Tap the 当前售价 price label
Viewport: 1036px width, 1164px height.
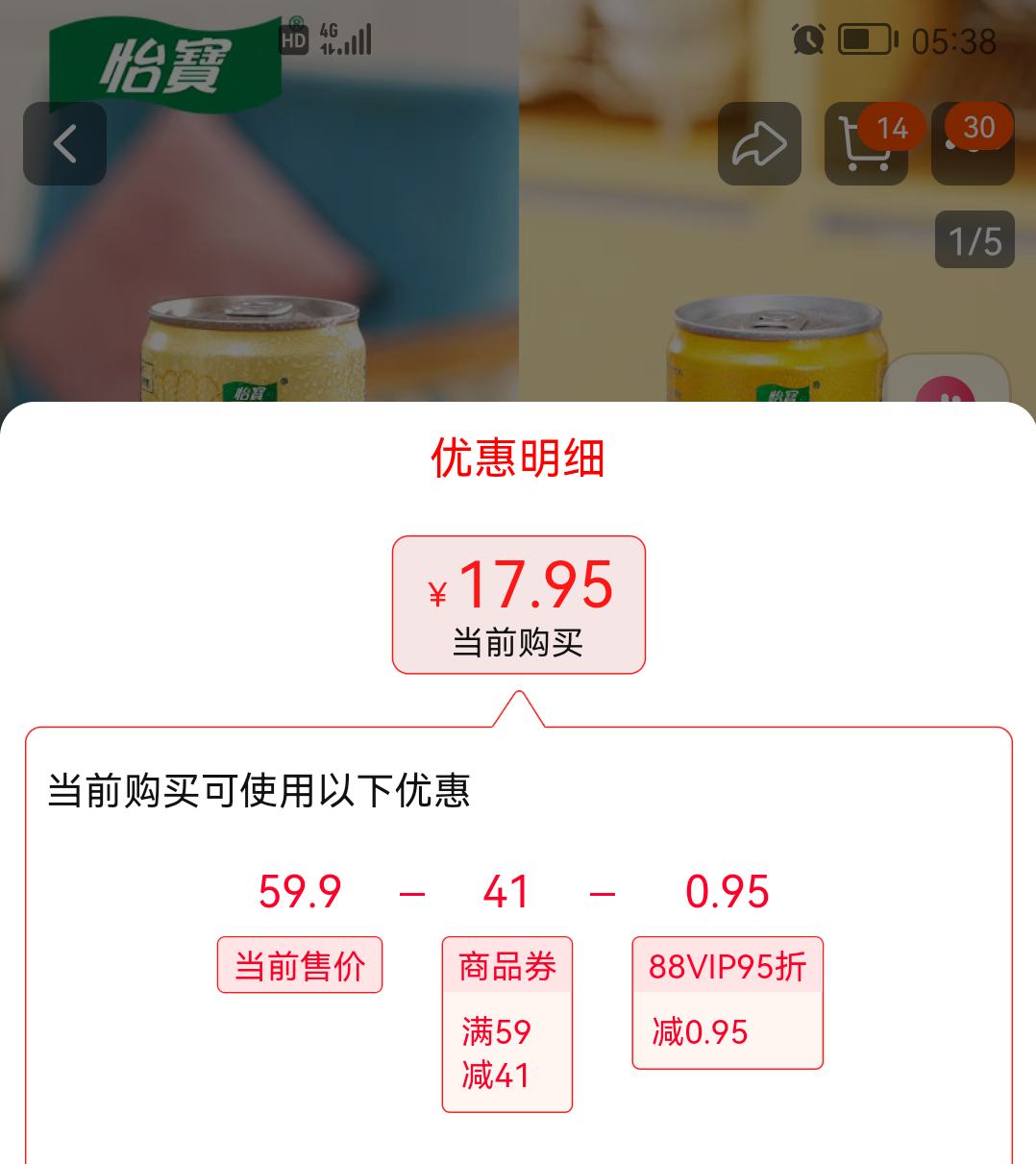[x=299, y=964]
